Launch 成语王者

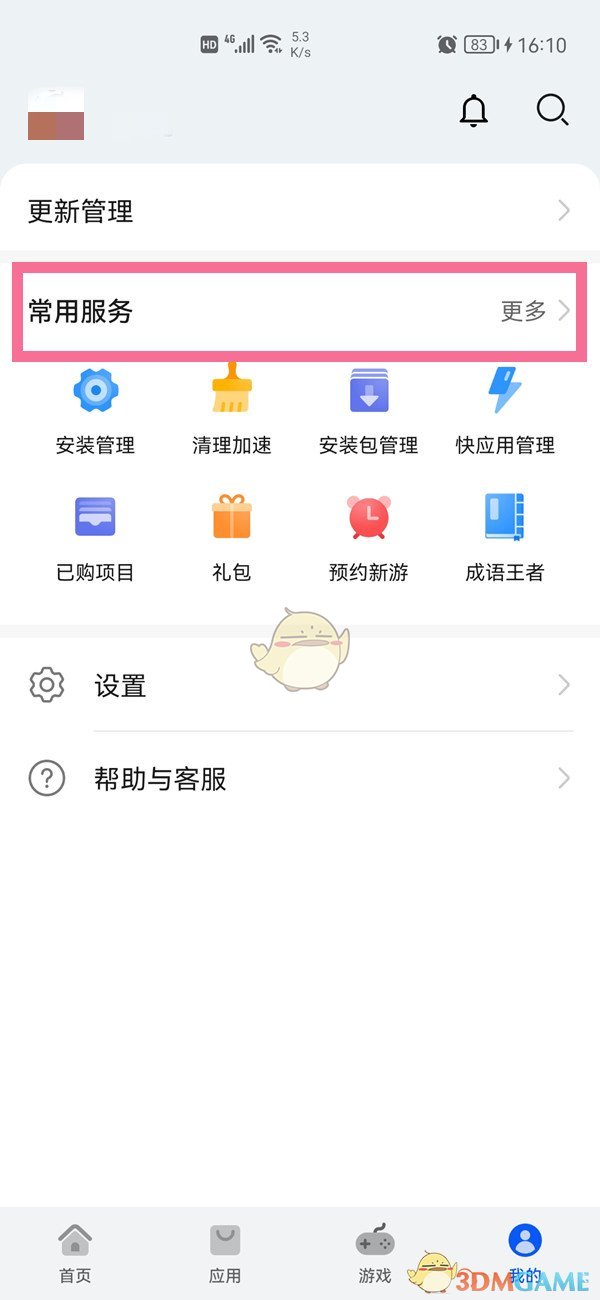point(505,538)
